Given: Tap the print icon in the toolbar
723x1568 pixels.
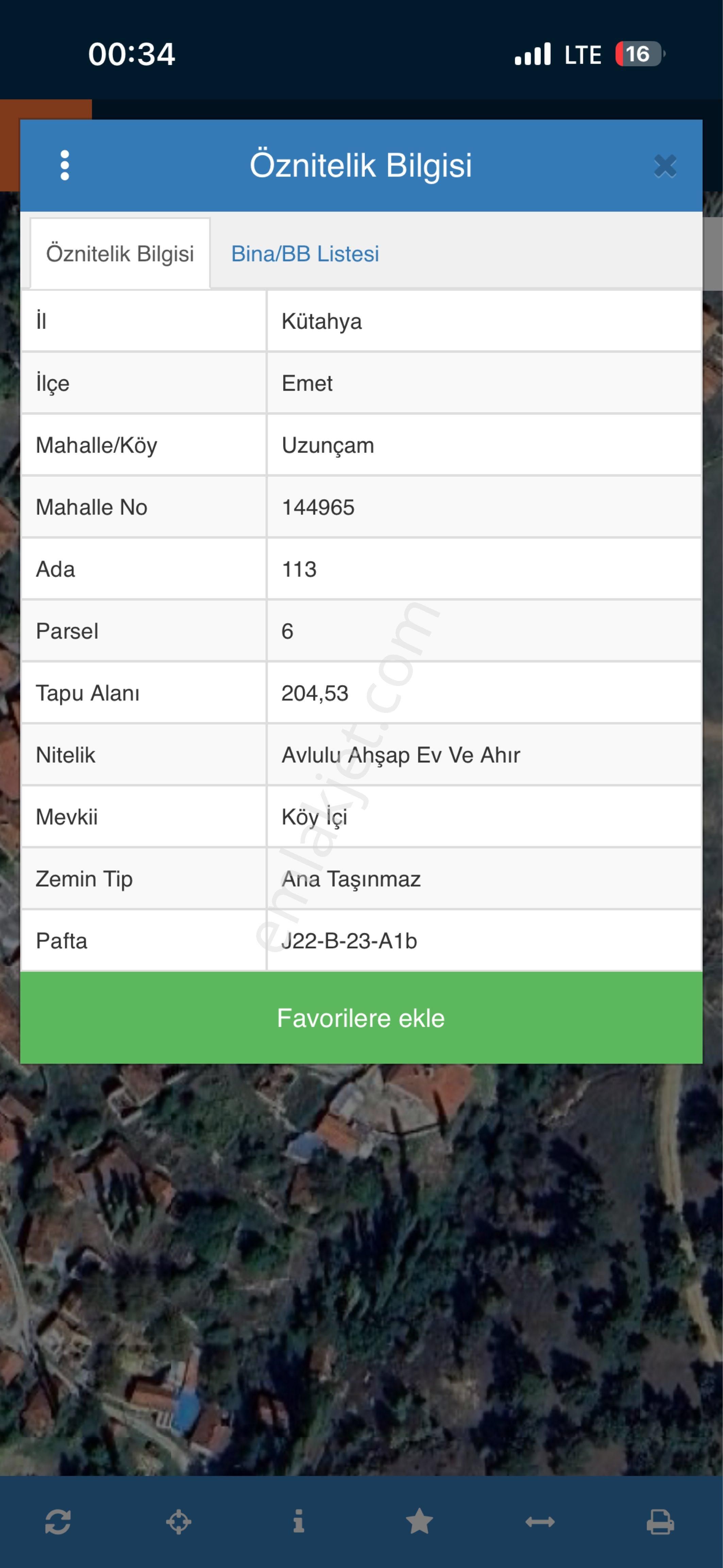Looking at the screenshot, I should (660, 1522).
